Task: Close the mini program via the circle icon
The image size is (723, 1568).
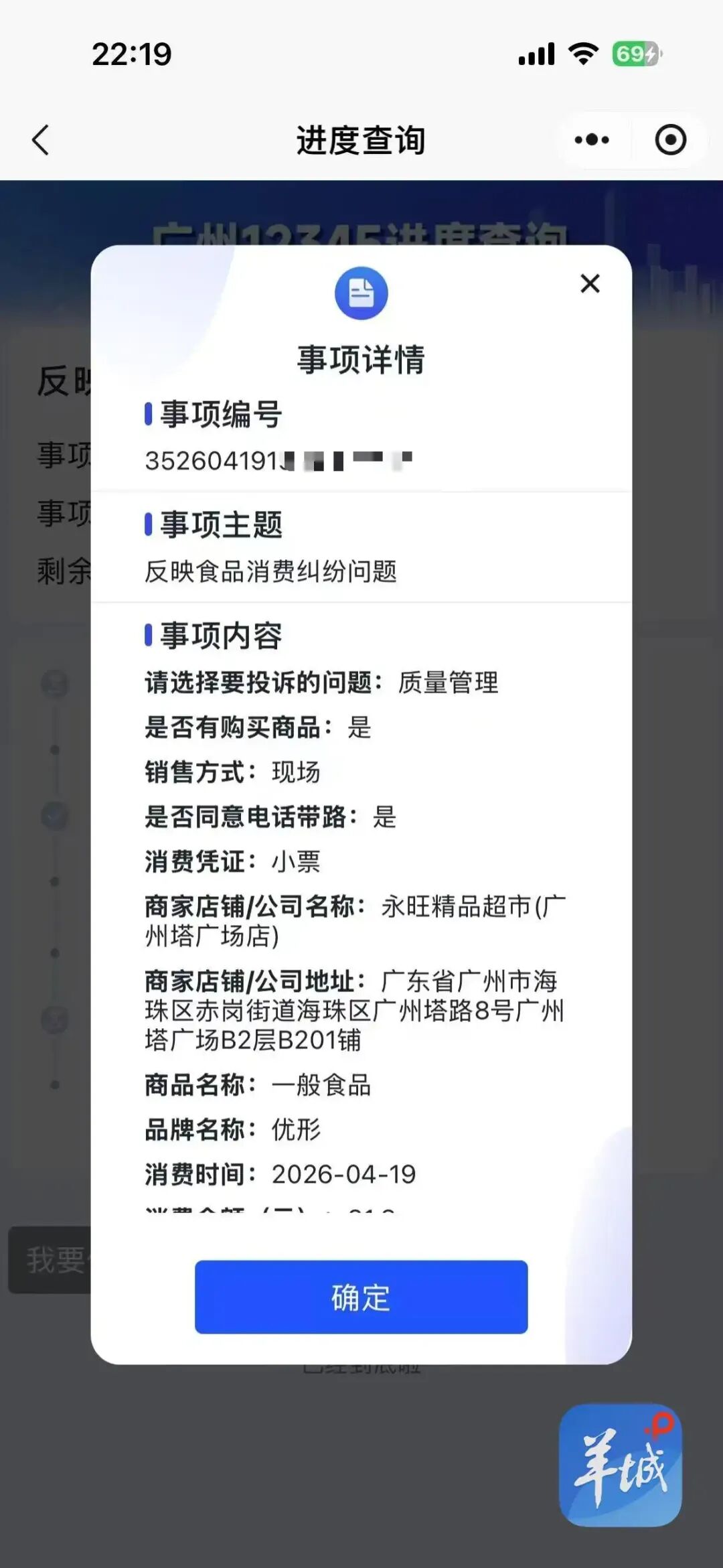Action: [670, 140]
